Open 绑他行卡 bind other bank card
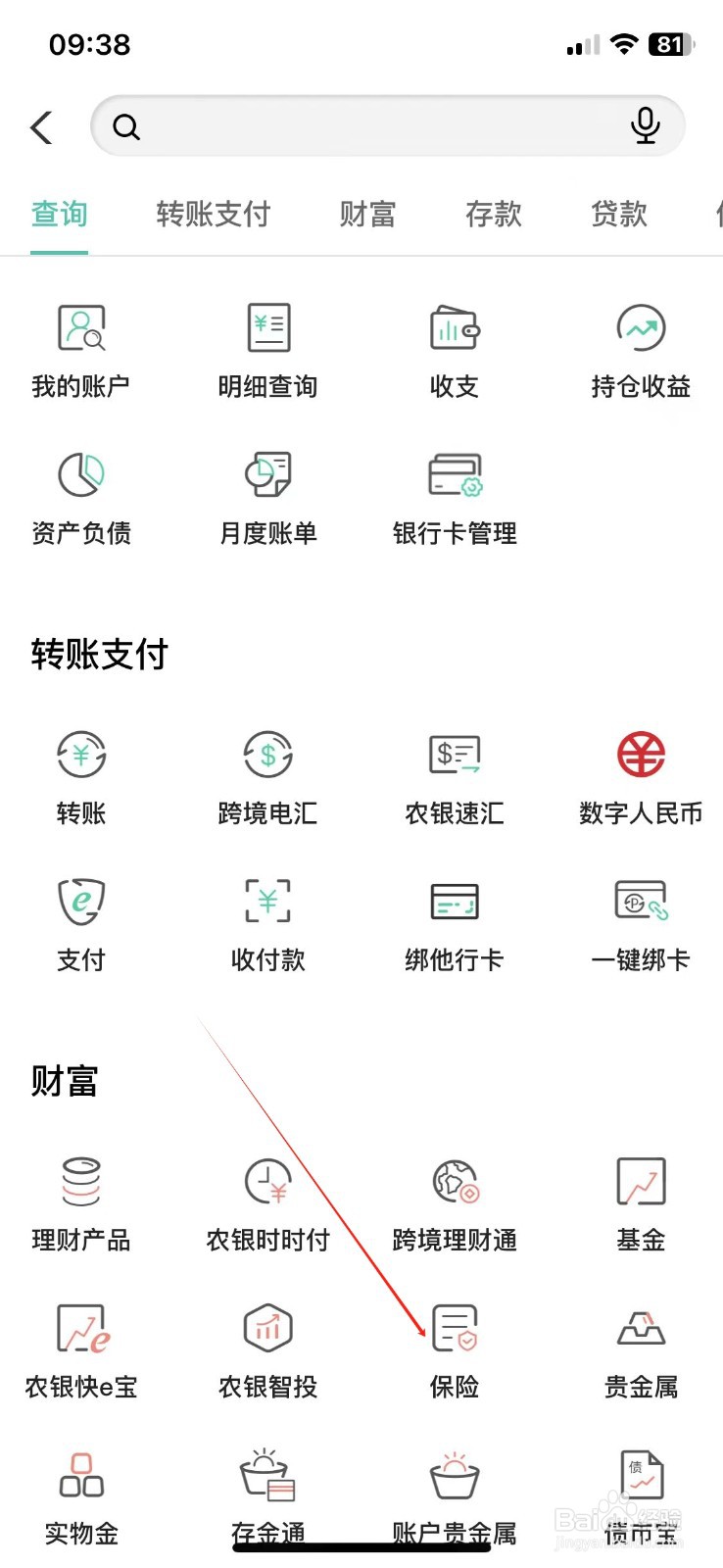723x1568 pixels. 453,923
